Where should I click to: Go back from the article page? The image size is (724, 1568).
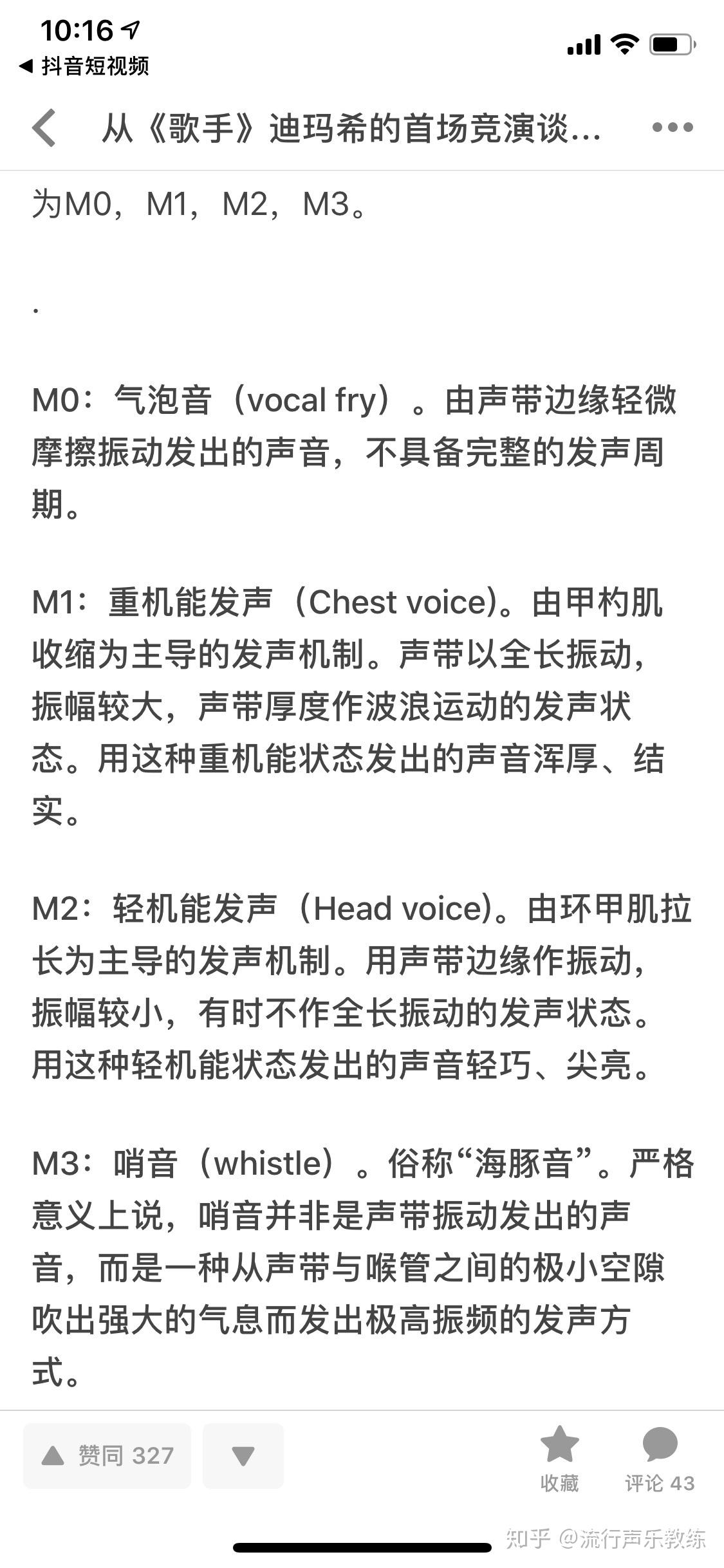[x=44, y=127]
